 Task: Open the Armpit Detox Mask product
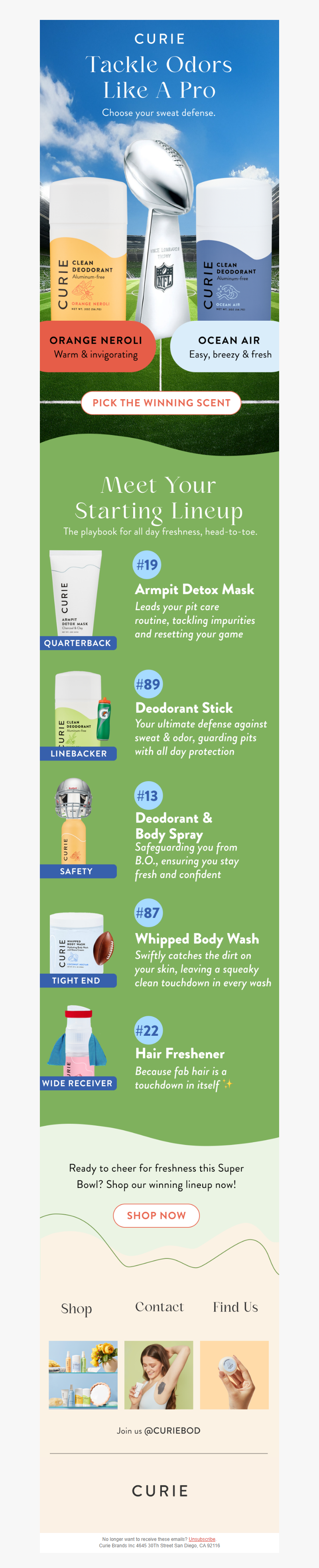point(194,589)
